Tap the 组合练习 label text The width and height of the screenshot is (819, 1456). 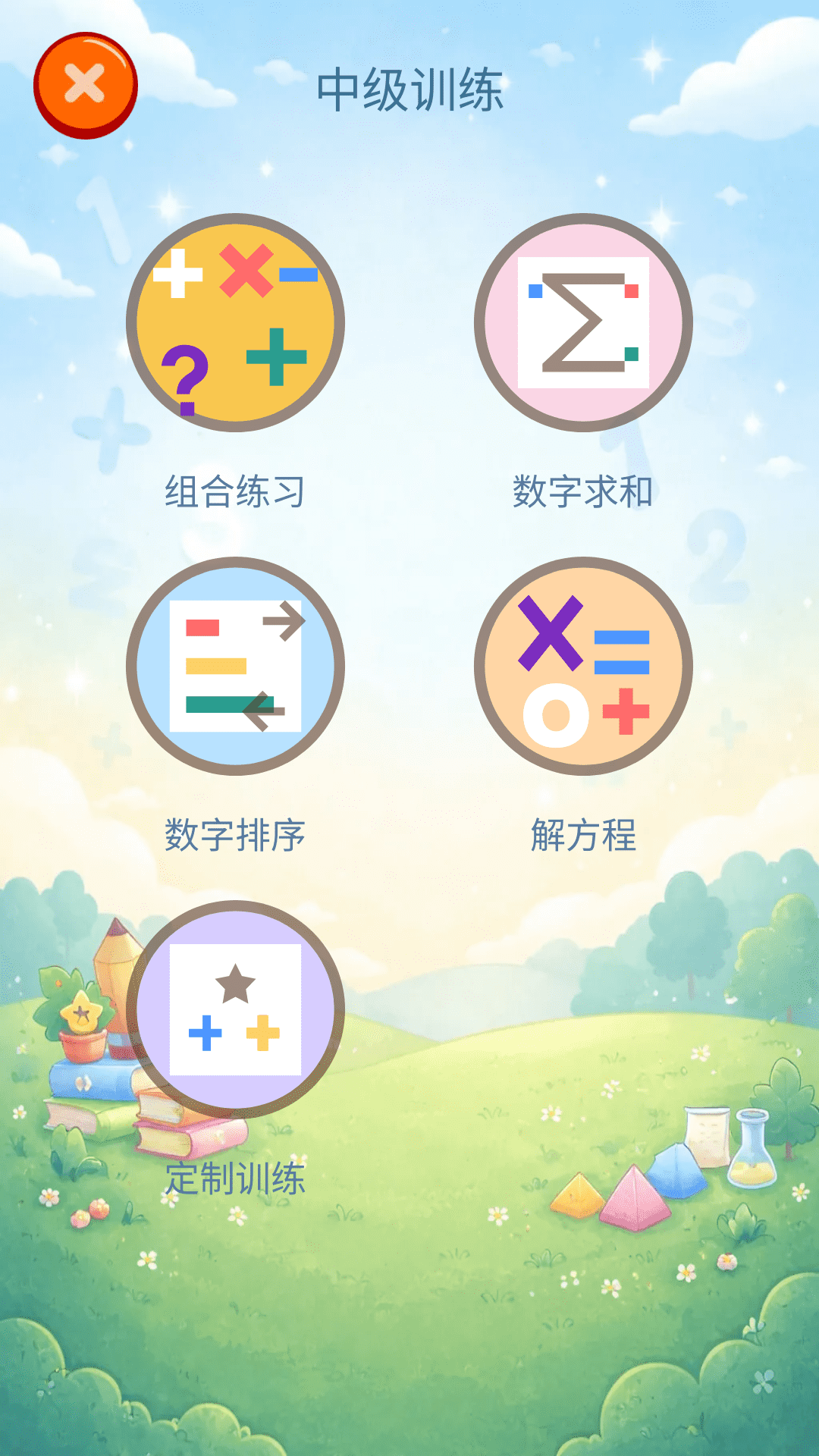coord(235,491)
